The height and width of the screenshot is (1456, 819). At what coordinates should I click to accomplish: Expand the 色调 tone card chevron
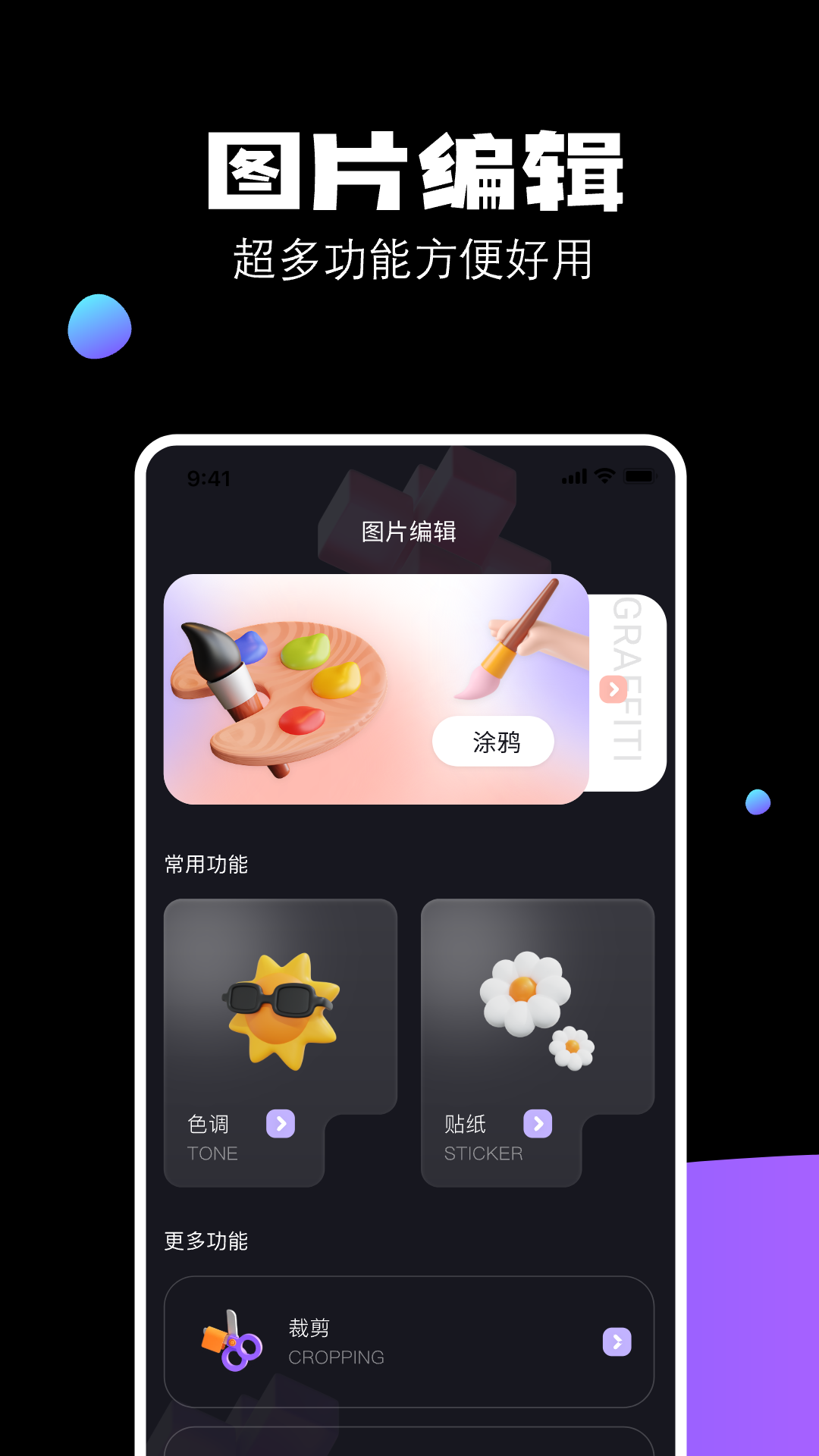(281, 1124)
